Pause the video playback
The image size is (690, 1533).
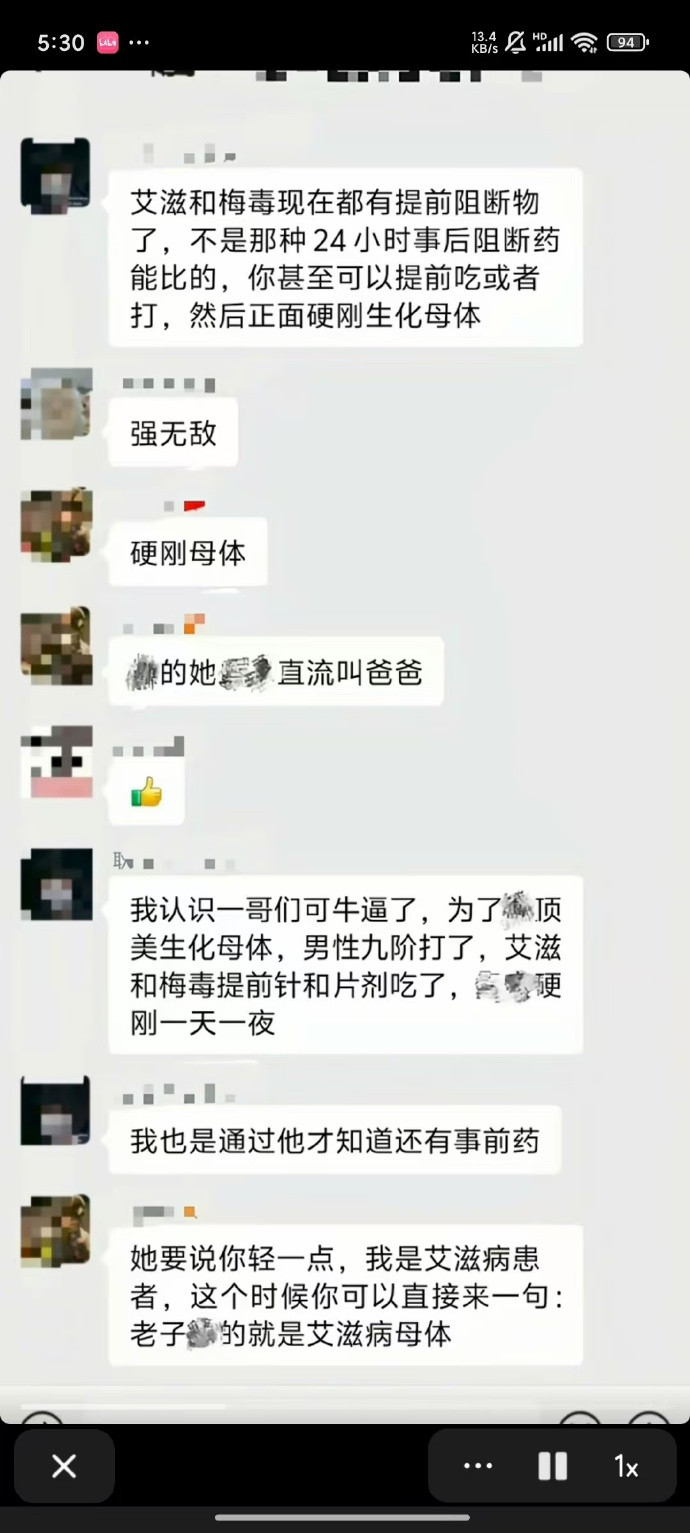552,1466
